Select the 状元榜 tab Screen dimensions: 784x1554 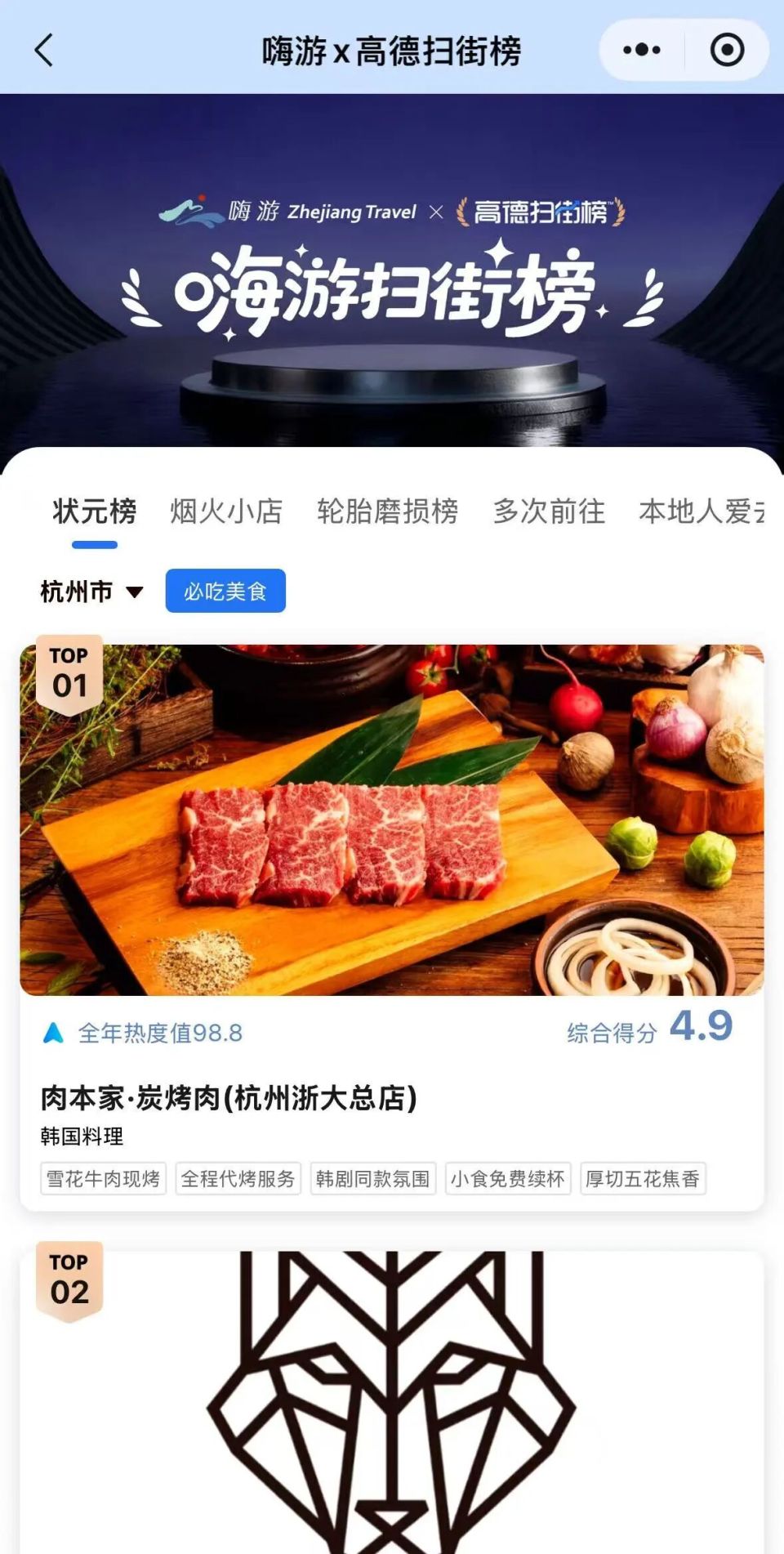[95, 511]
